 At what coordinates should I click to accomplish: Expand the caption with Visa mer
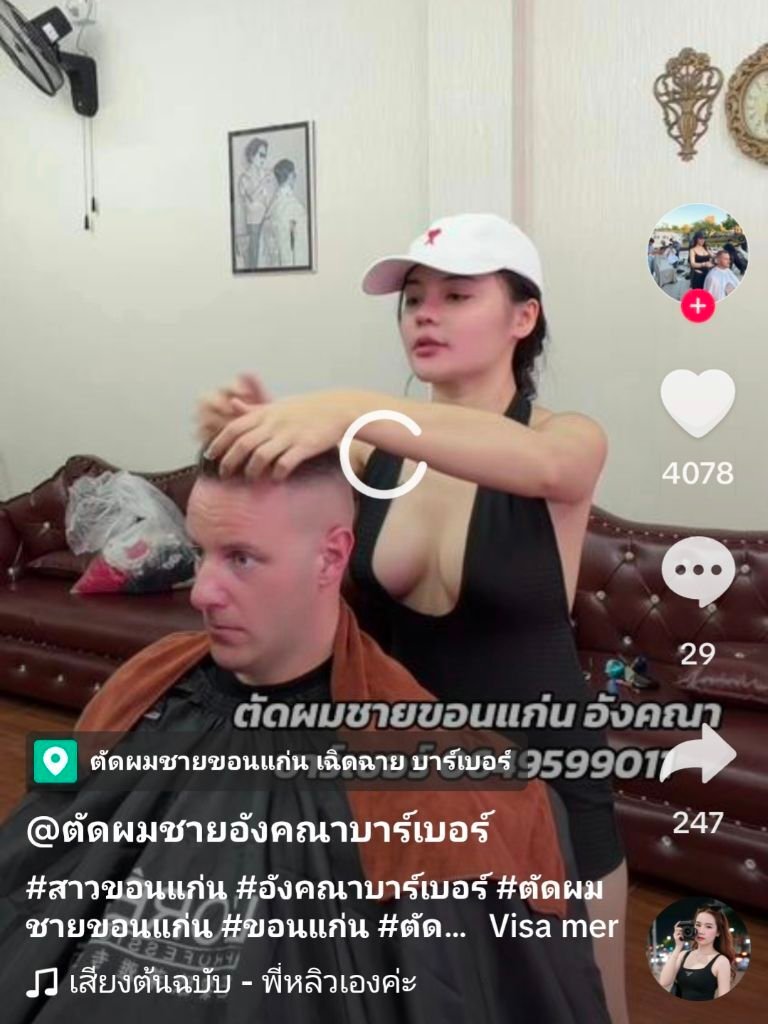(x=553, y=926)
